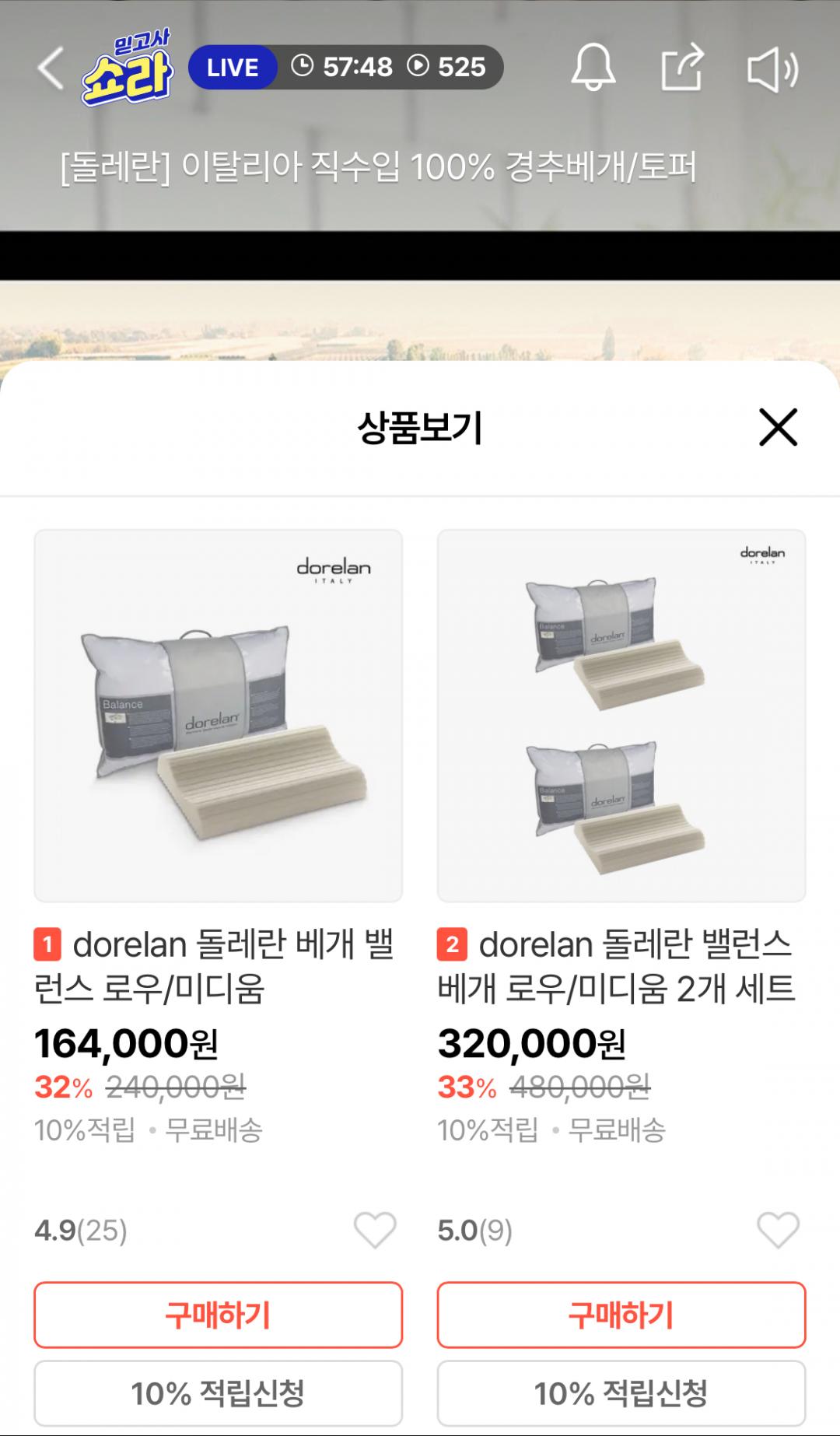840x1436 pixels.
Task: Open the 믿고사 쇼라 channel logo
Action: tap(128, 68)
